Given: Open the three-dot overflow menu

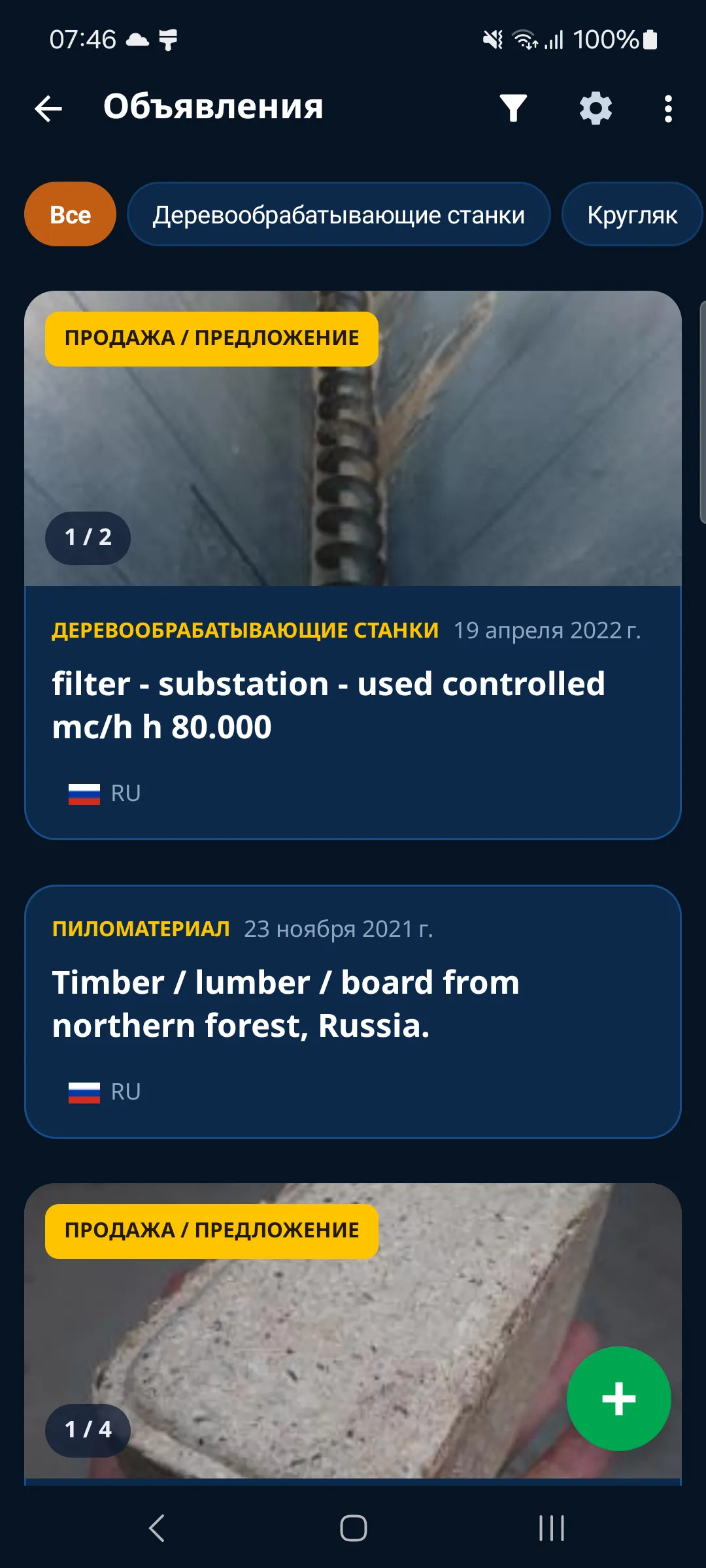Looking at the screenshot, I should click(x=667, y=108).
